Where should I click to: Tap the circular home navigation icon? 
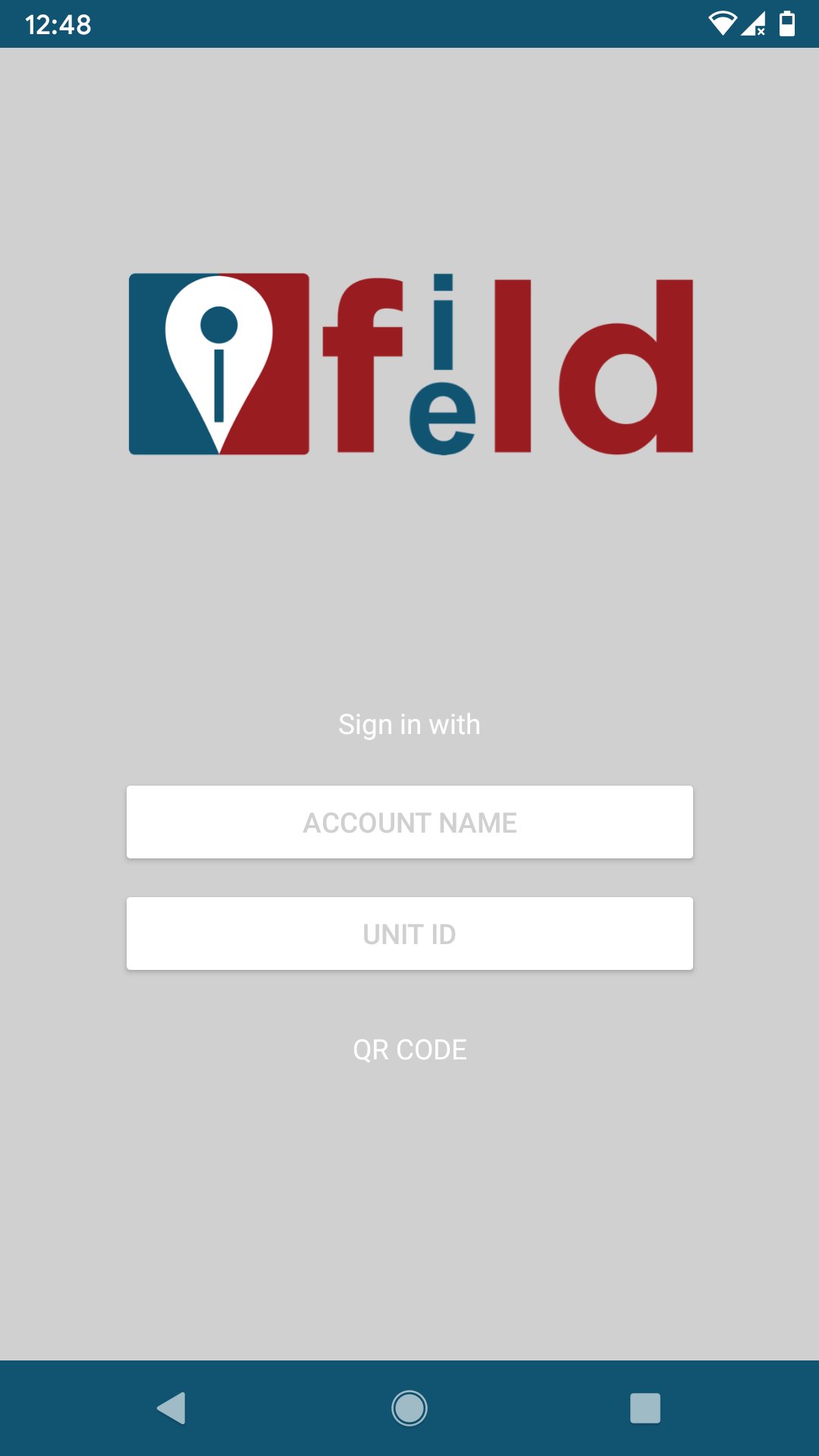tap(409, 1409)
